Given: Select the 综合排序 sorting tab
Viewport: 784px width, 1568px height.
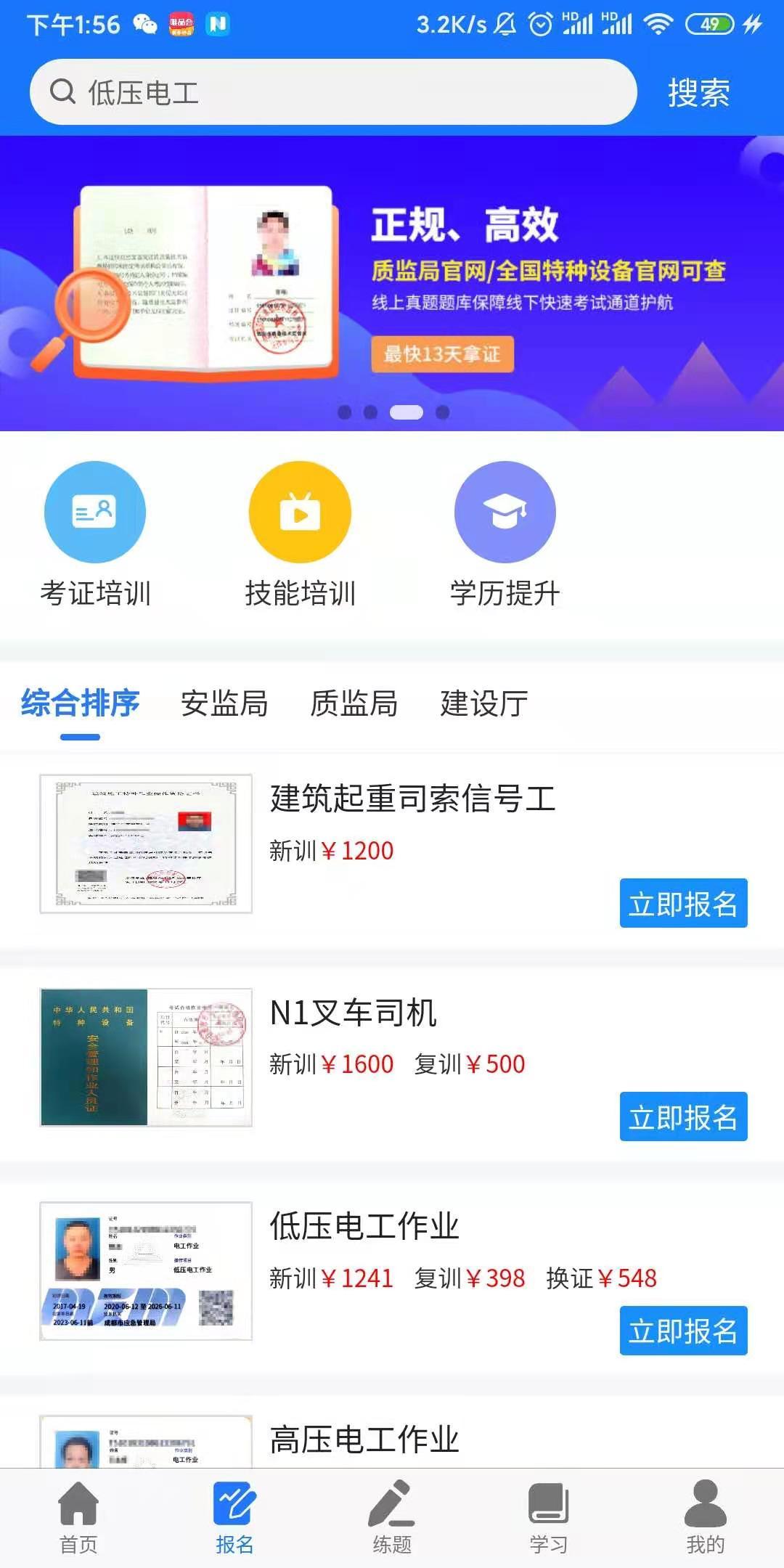Looking at the screenshot, I should coord(79,703).
